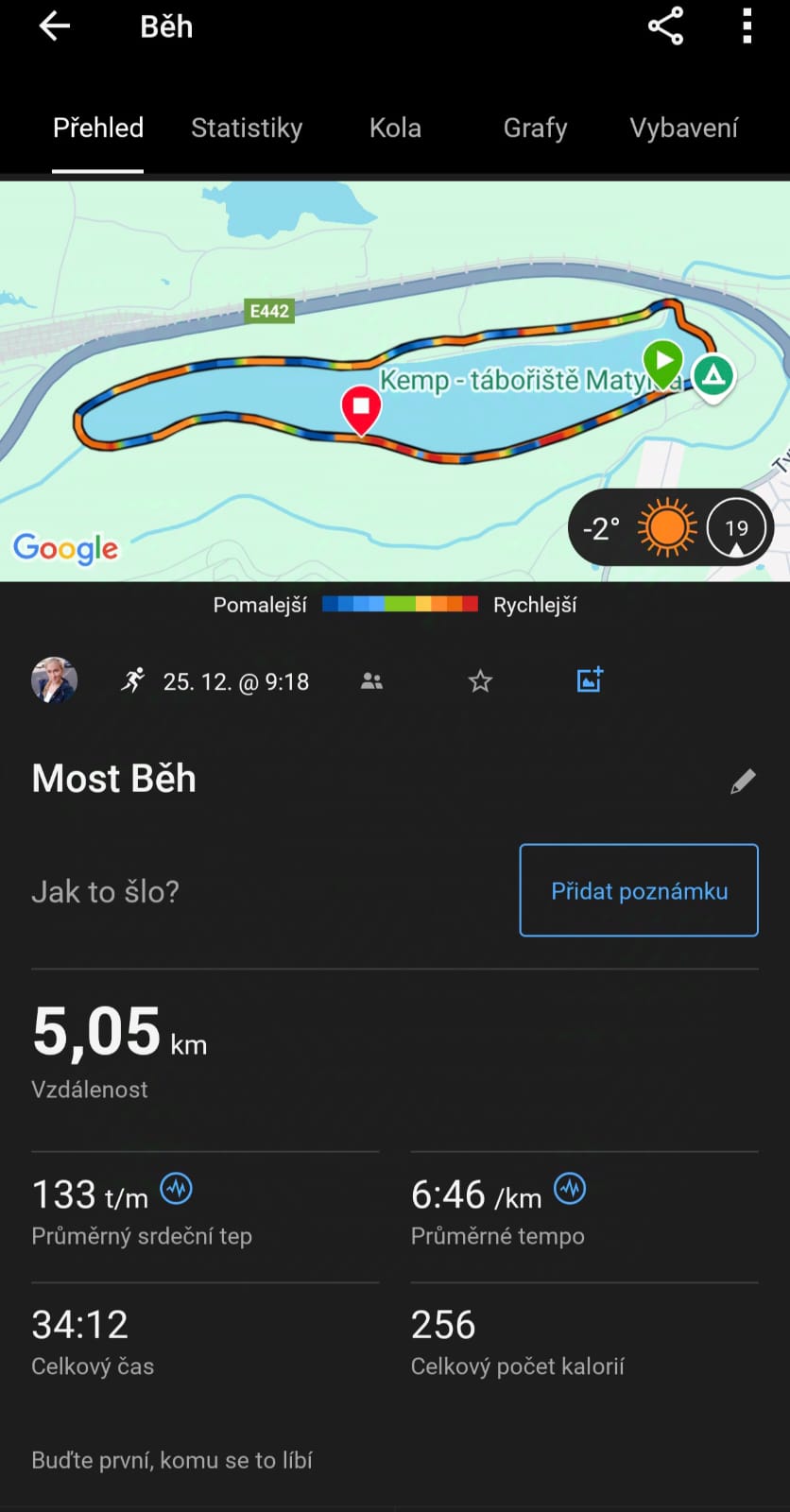Open the user profile avatar
790x1512 pixels.
click(55, 680)
